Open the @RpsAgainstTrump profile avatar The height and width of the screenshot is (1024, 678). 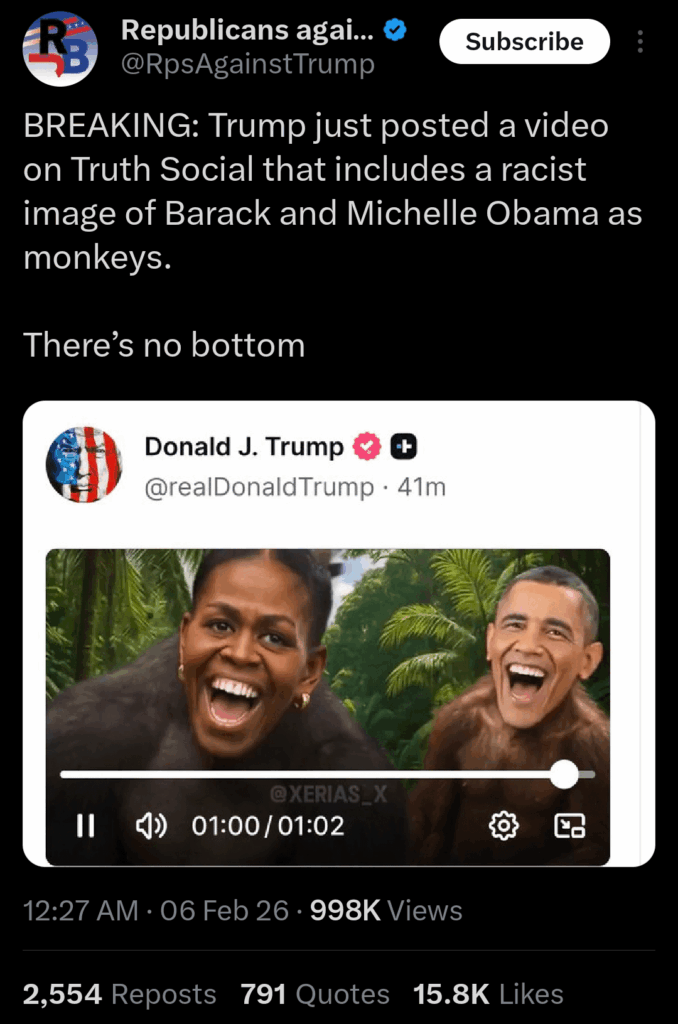(60, 48)
